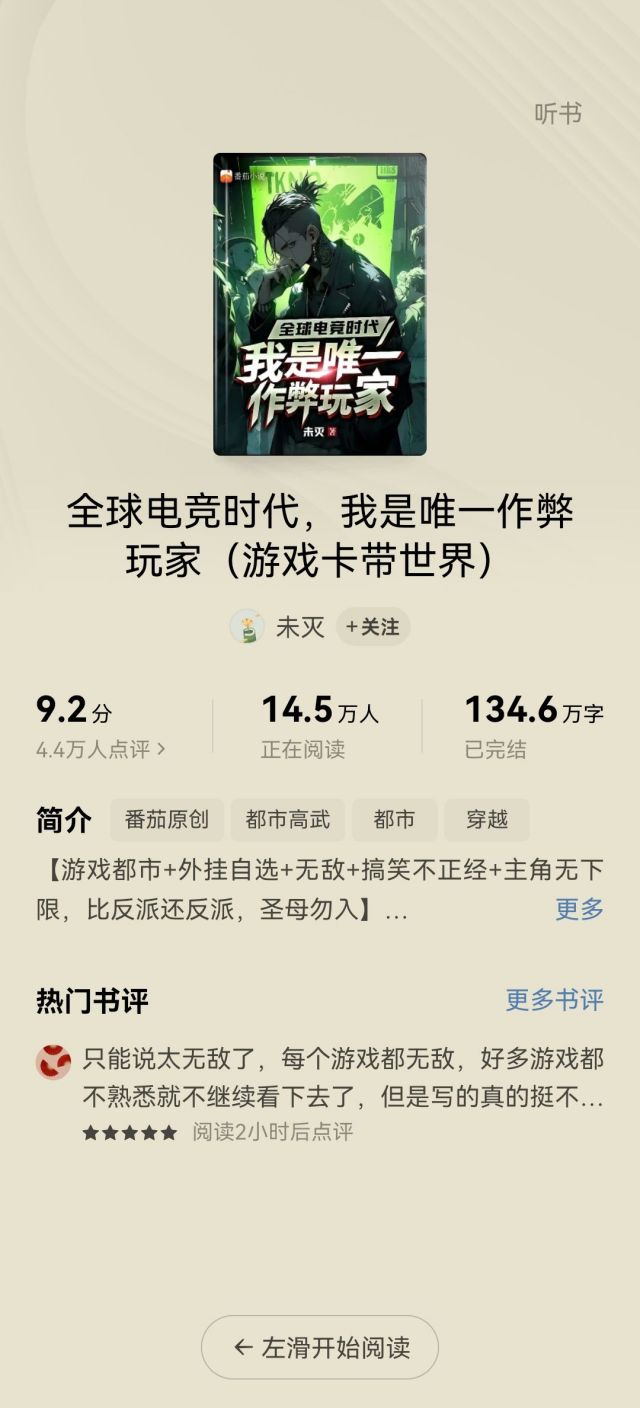Image resolution: width=640 pixels, height=1408 pixels.
Task: Tap 左滑开始阅读 to start reading
Action: [320, 1347]
